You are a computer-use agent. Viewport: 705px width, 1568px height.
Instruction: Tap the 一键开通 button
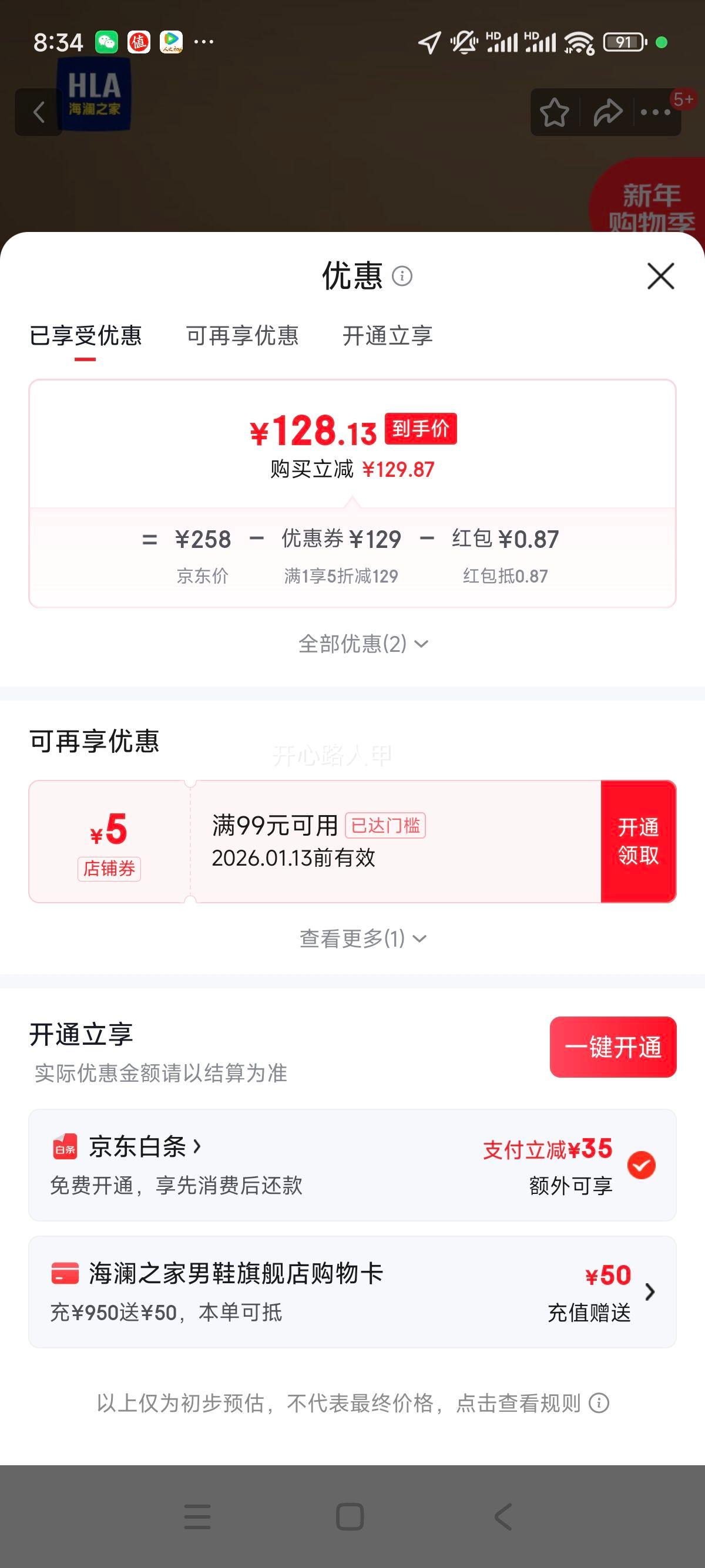tap(613, 1047)
